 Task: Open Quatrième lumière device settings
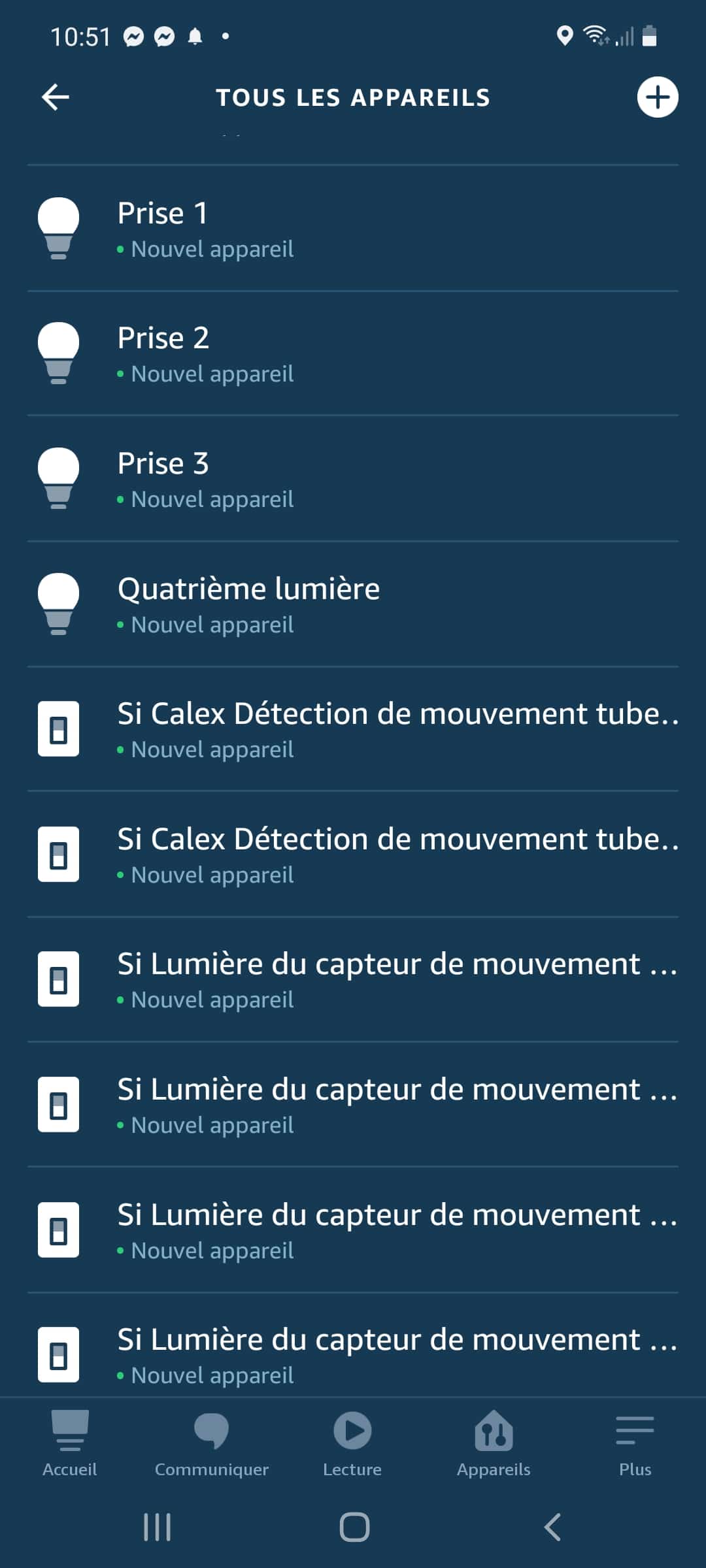tap(353, 604)
